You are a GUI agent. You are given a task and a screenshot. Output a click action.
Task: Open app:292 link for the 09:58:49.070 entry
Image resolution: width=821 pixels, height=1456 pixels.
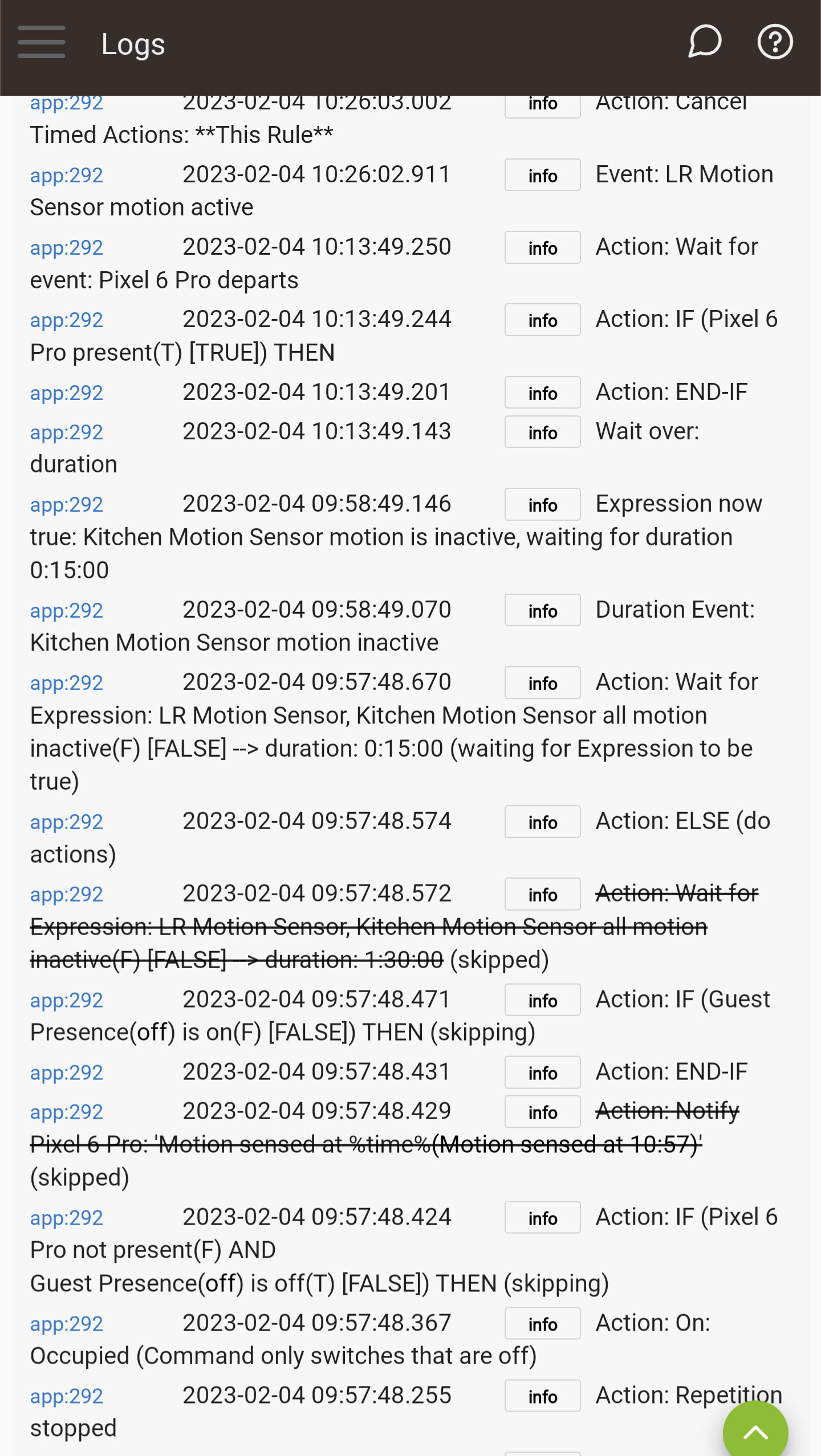(67, 611)
